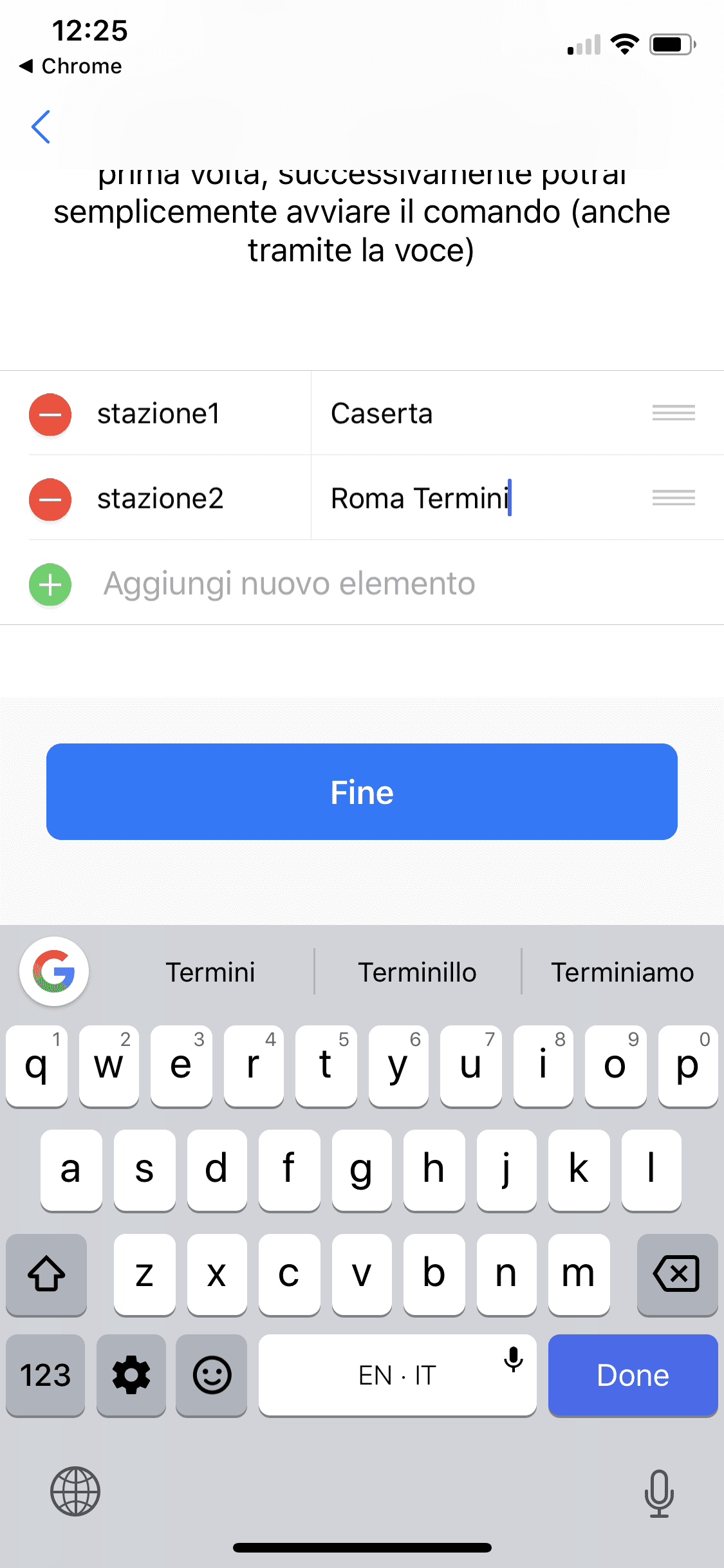Return to Chrome from the status bar

[71, 66]
